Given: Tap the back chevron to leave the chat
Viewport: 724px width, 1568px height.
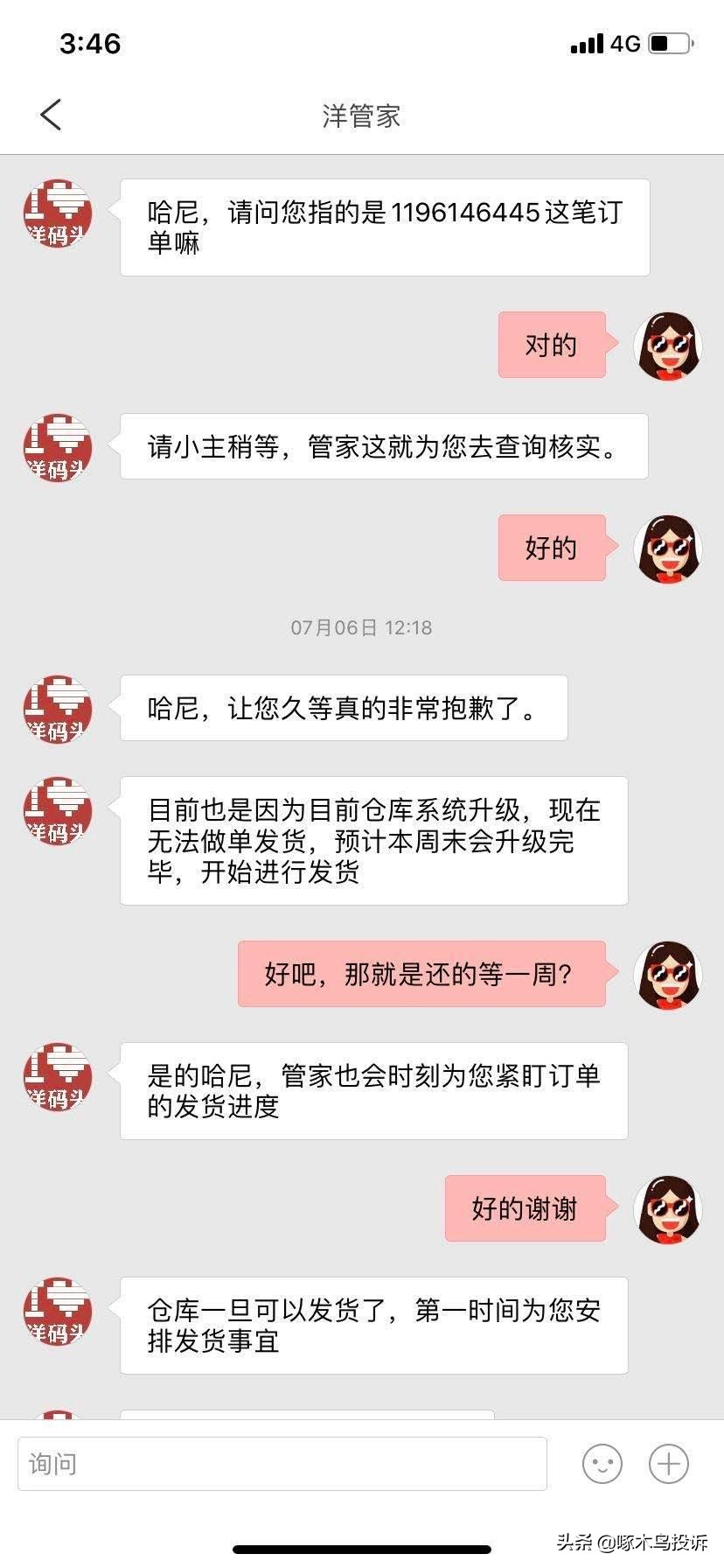Looking at the screenshot, I should 50,115.
